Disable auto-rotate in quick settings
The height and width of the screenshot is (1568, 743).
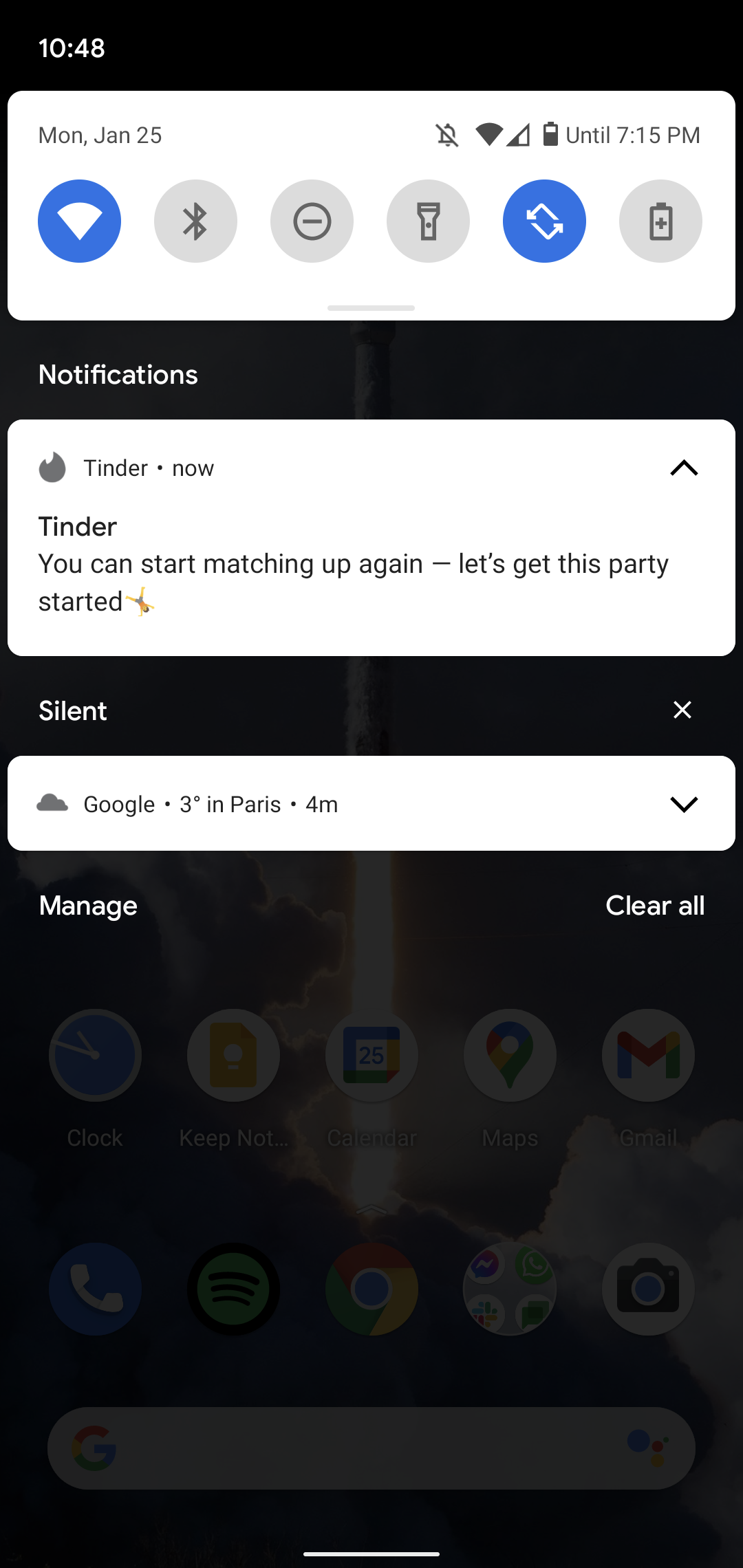pyautogui.click(x=544, y=221)
